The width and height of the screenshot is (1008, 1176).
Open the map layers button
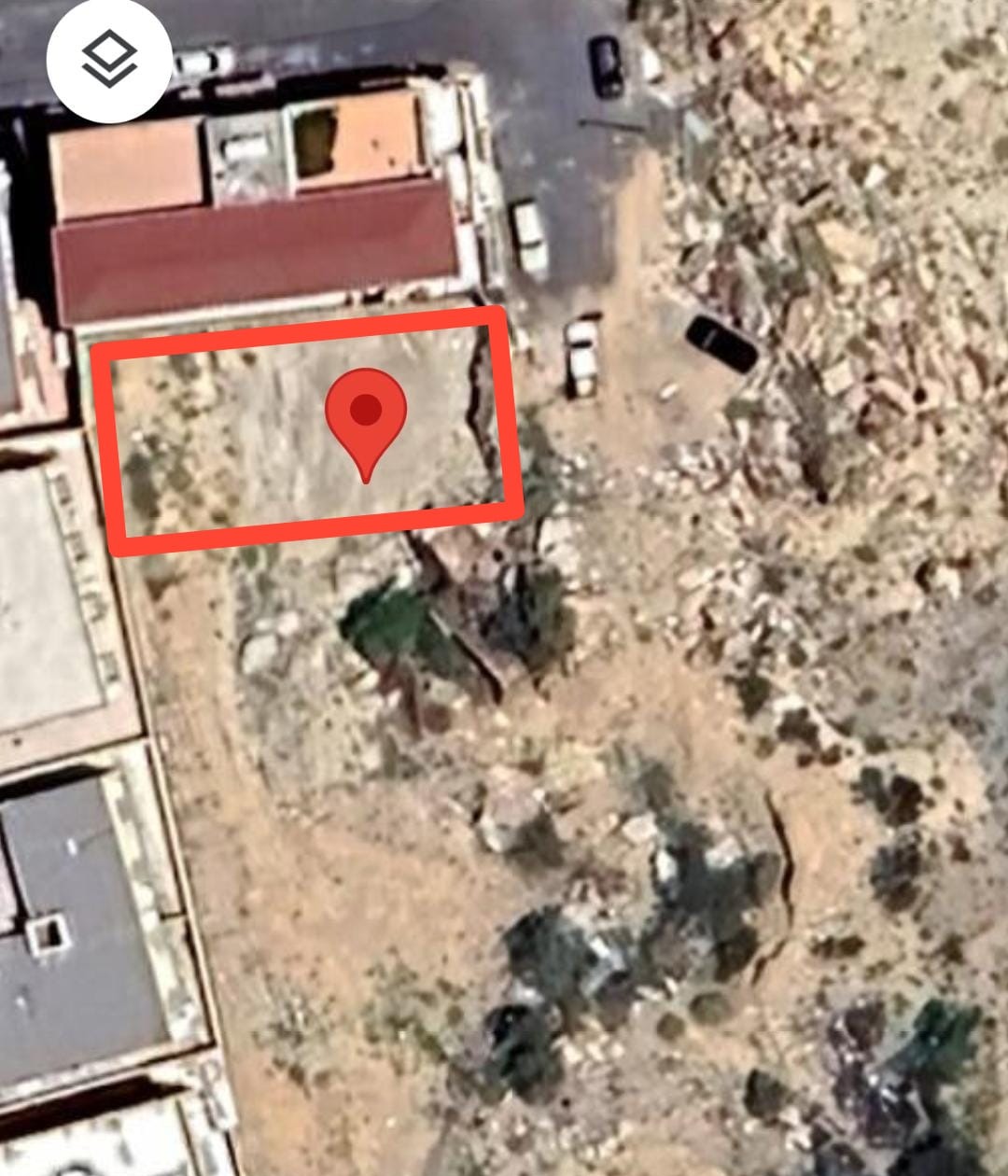[x=109, y=61]
